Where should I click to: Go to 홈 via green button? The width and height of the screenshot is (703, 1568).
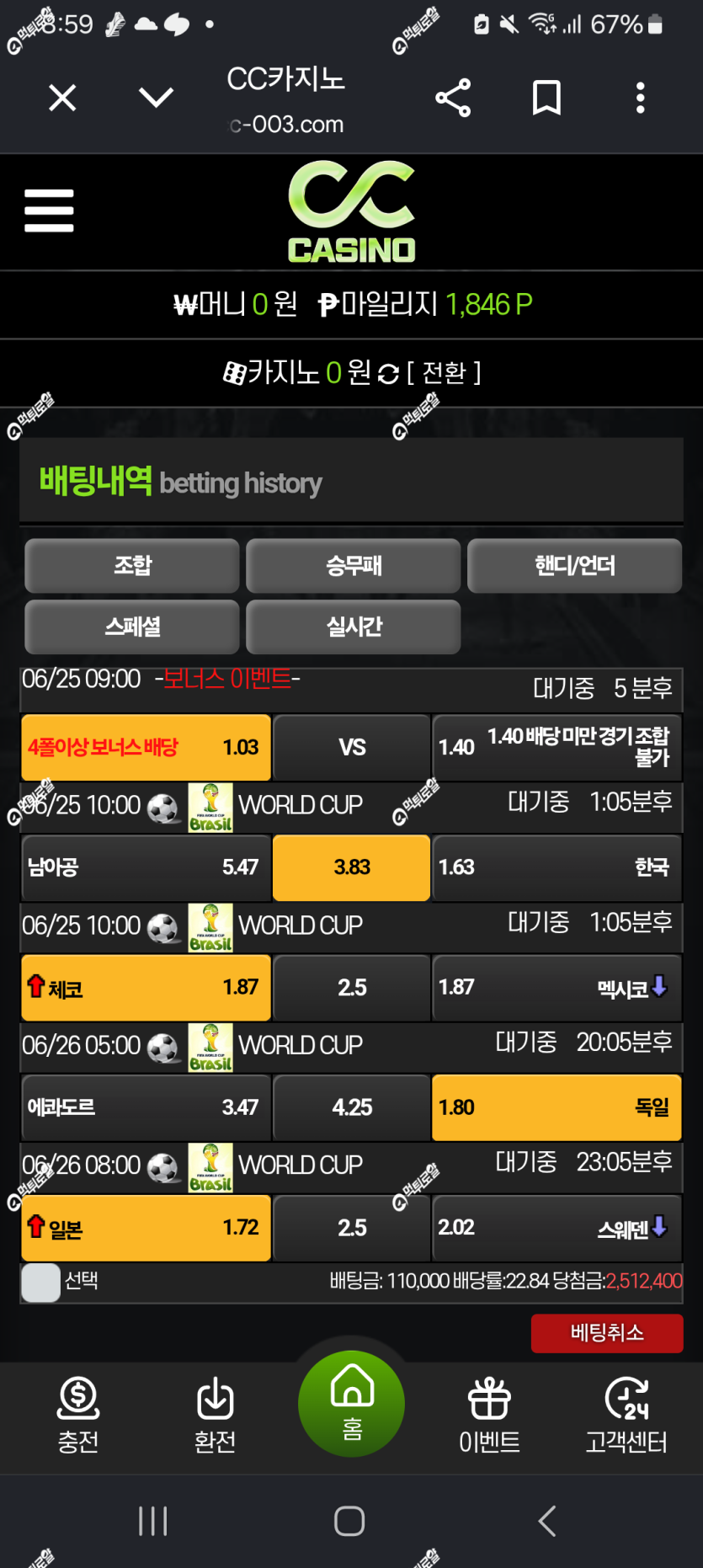352,1404
